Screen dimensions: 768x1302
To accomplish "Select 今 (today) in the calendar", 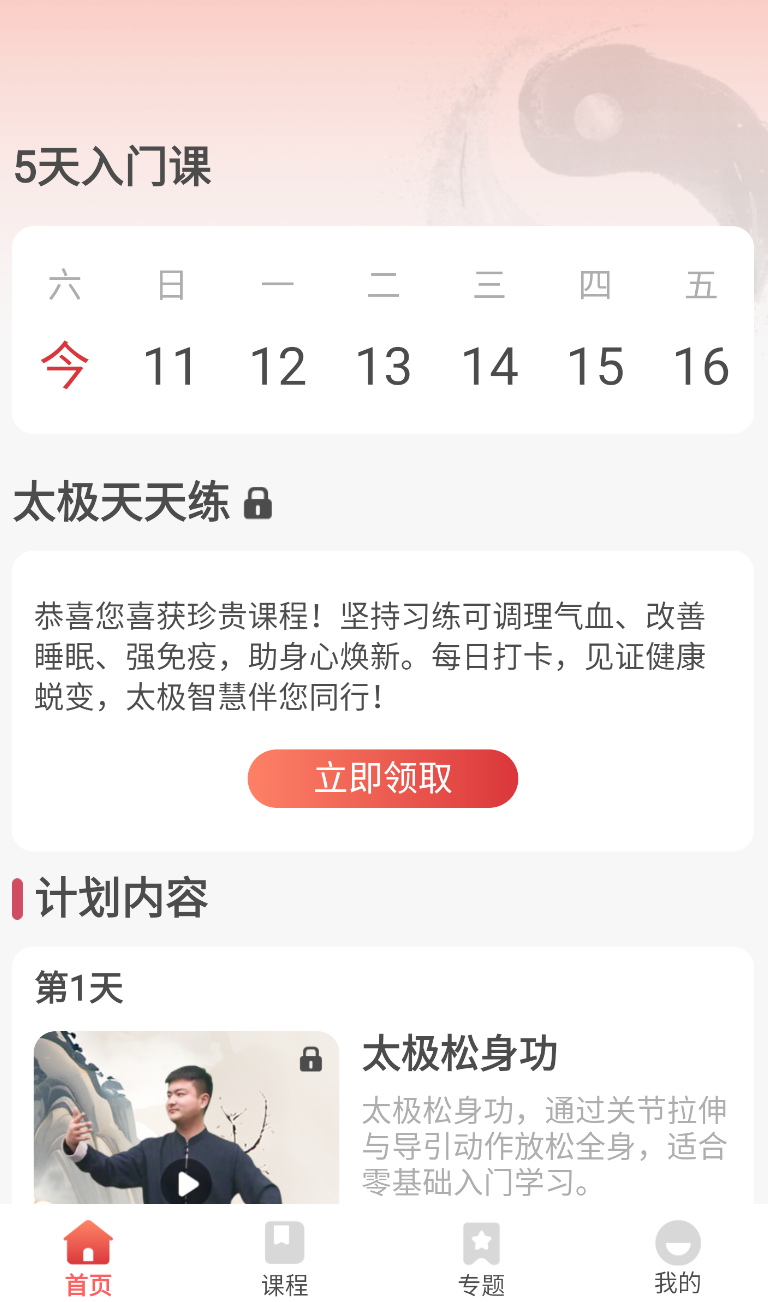I will click(x=66, y=363).
